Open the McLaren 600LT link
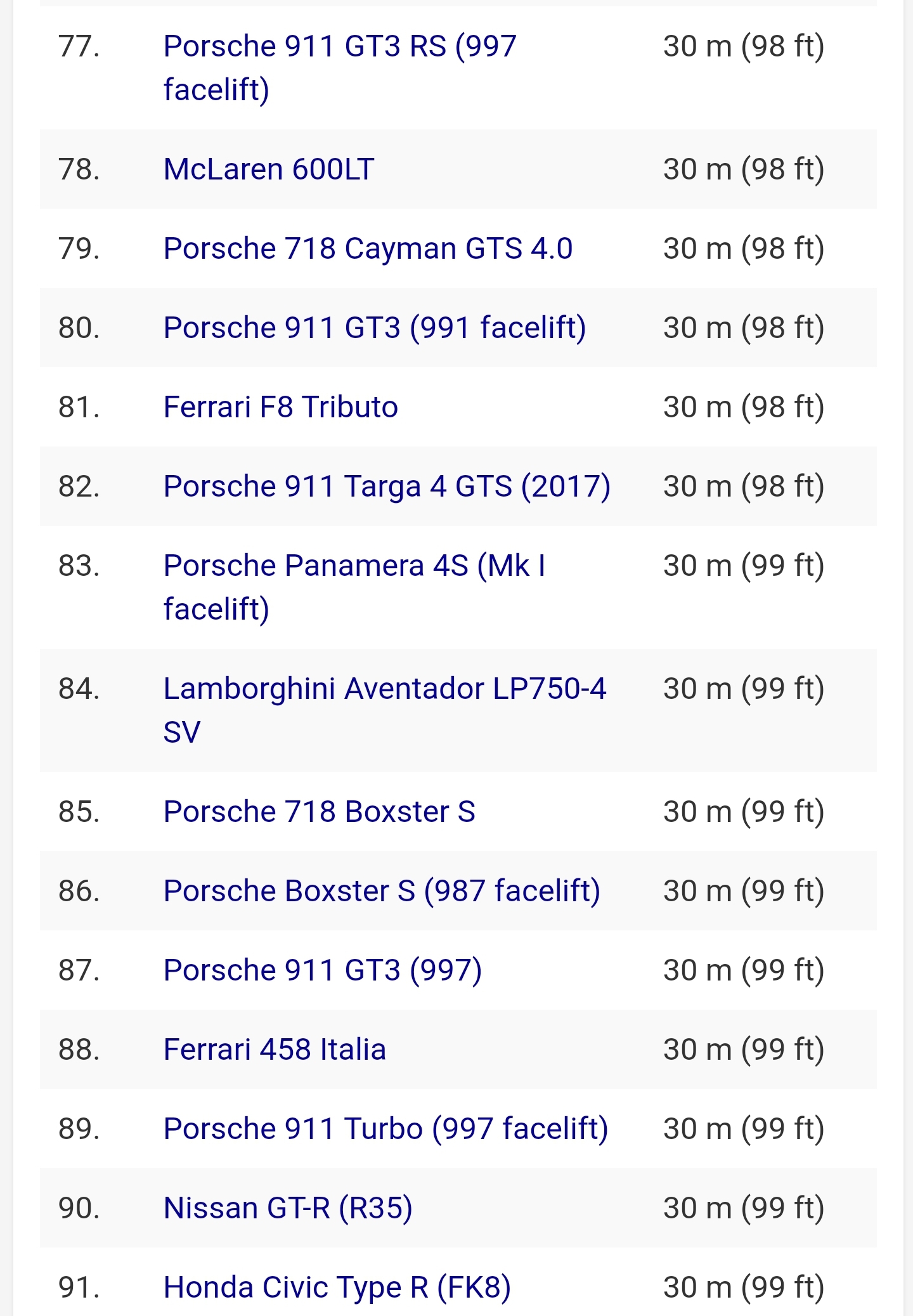This screenshot has height=1316, width=913. [x=269, y=169]
